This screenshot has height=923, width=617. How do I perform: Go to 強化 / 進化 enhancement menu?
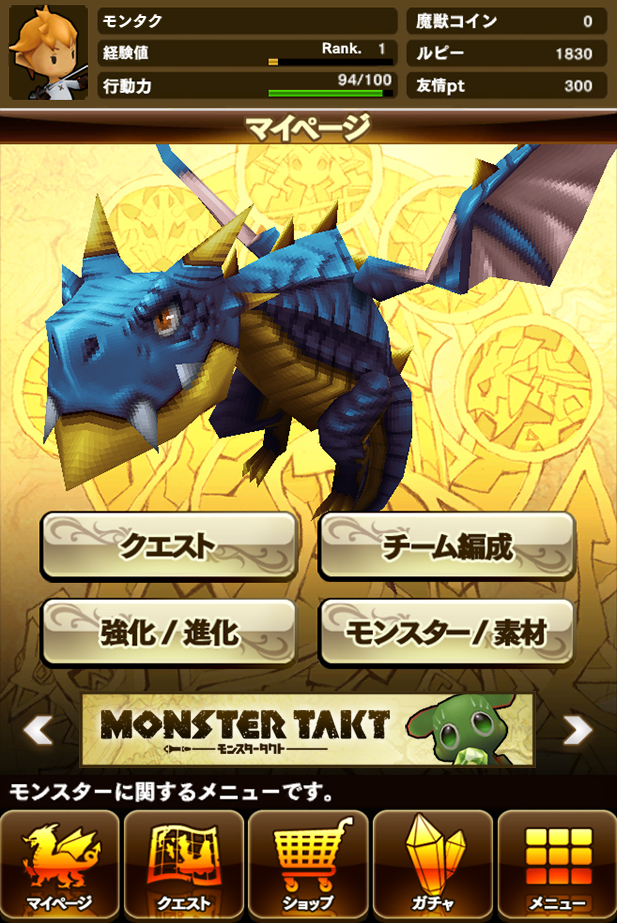tap(168, 632)
